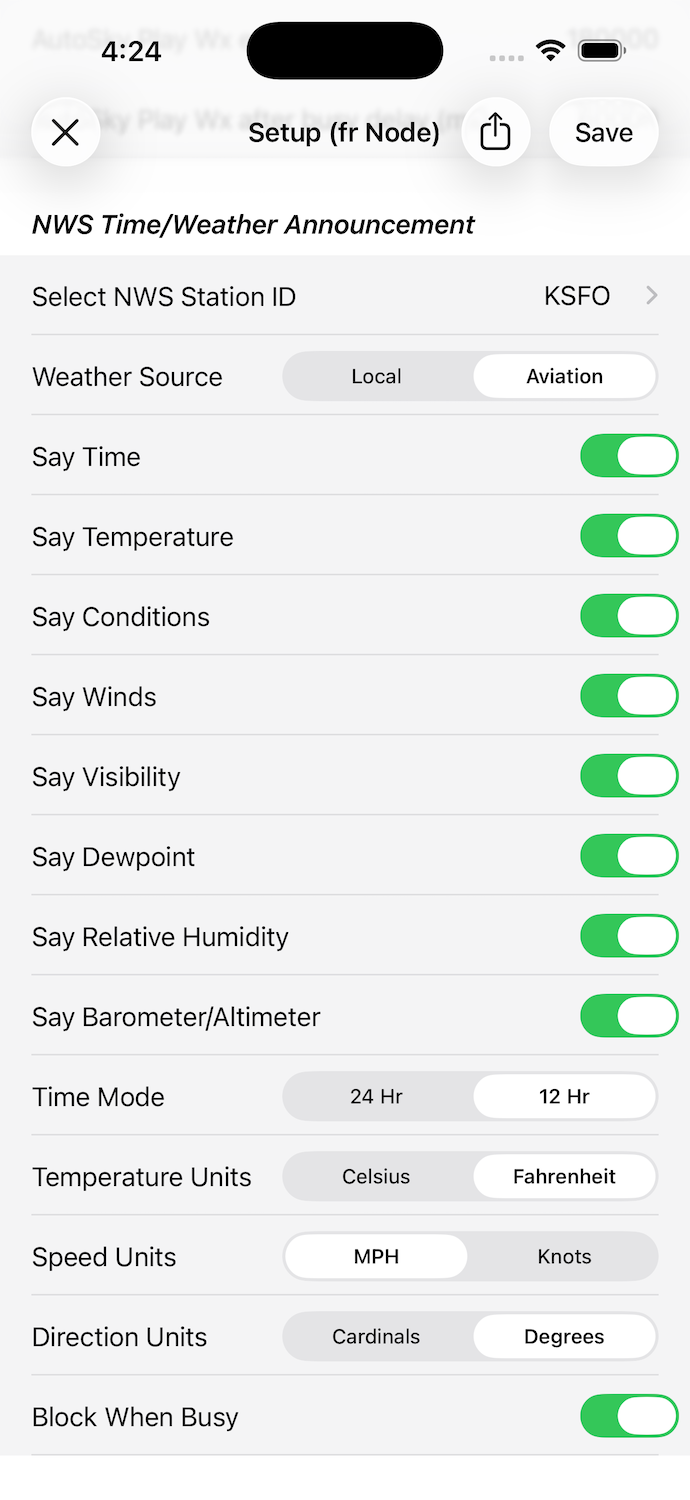Open the Select NWS Station ID row

click(345, 296)
